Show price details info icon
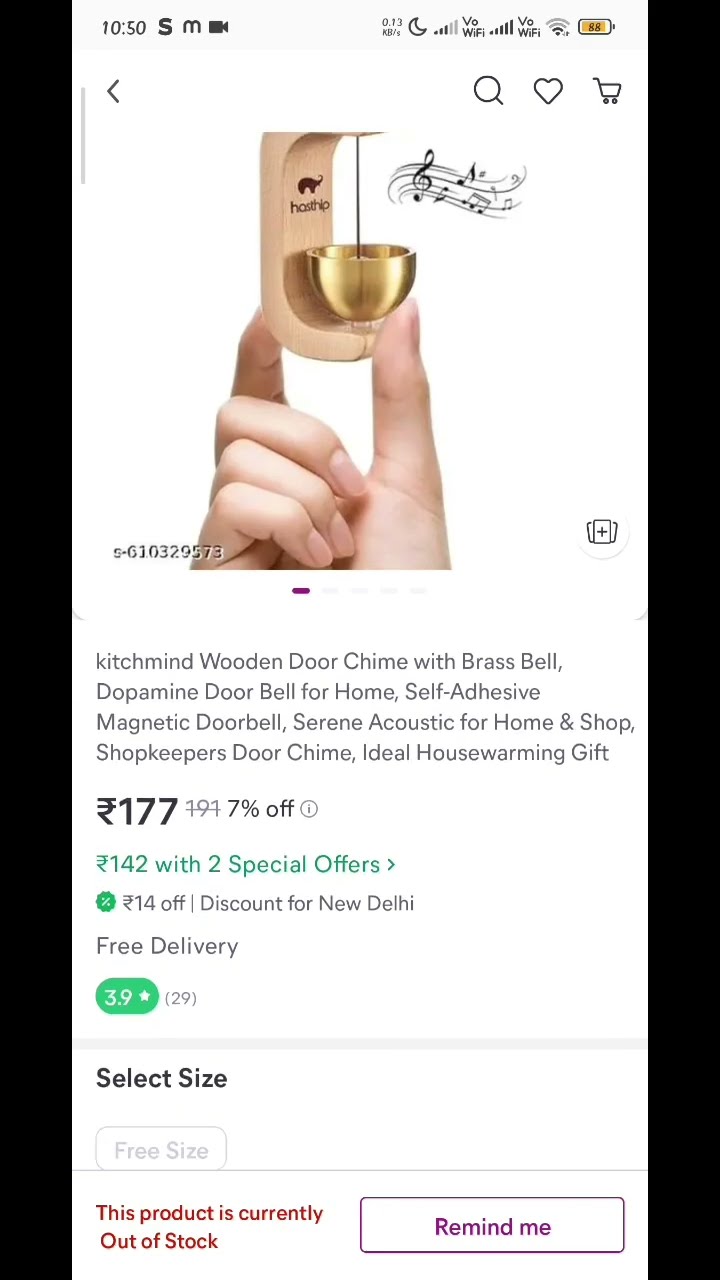 [309, 809]
